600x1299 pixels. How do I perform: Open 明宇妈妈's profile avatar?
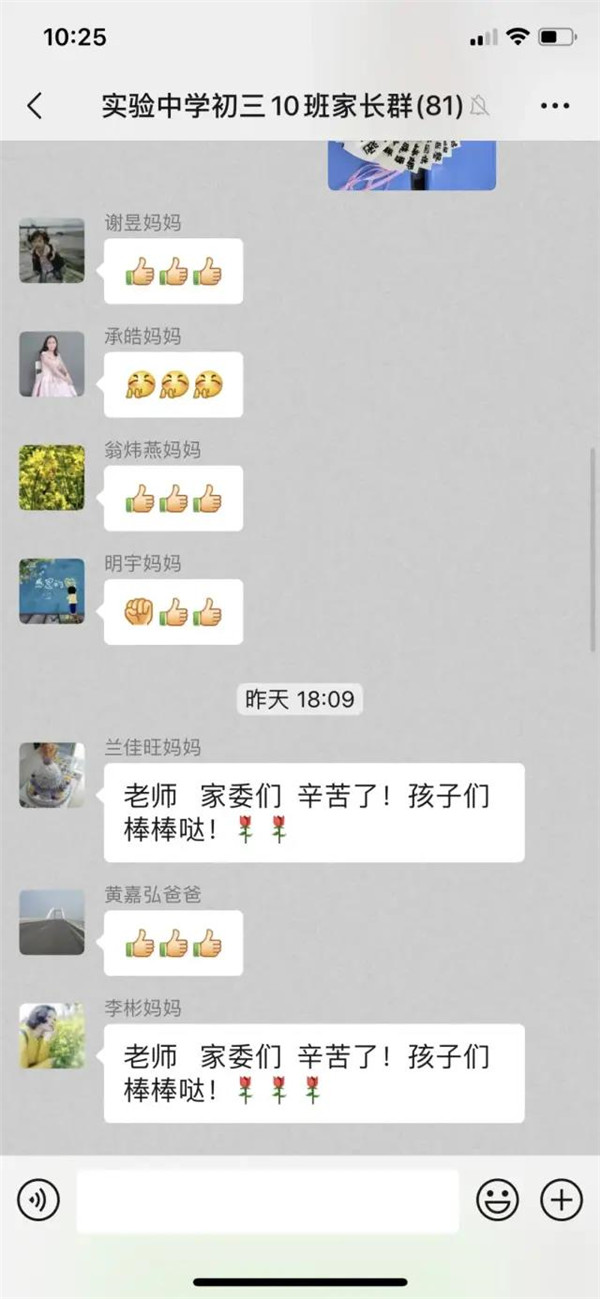(x=52, y=591)
